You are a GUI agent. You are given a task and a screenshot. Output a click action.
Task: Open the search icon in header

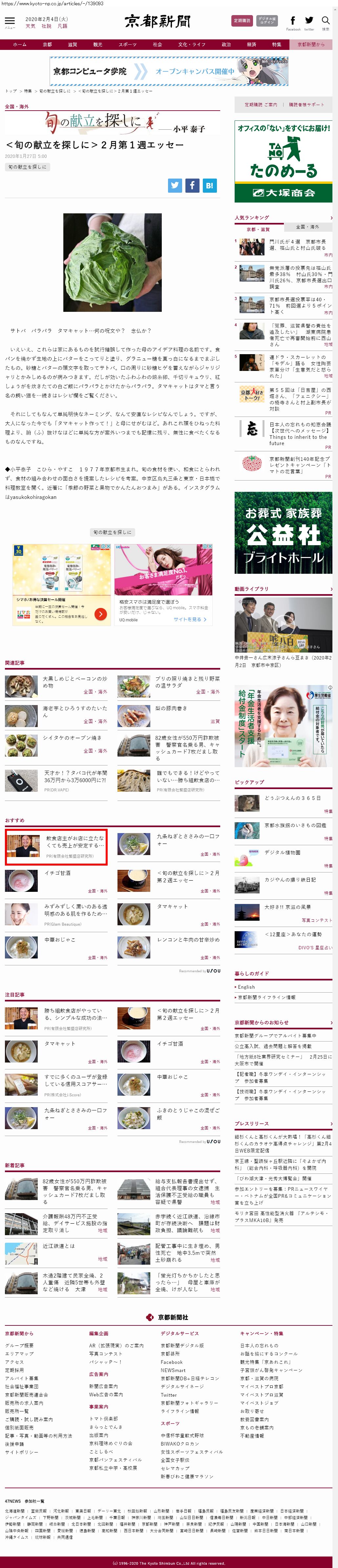tap(325, 21)
